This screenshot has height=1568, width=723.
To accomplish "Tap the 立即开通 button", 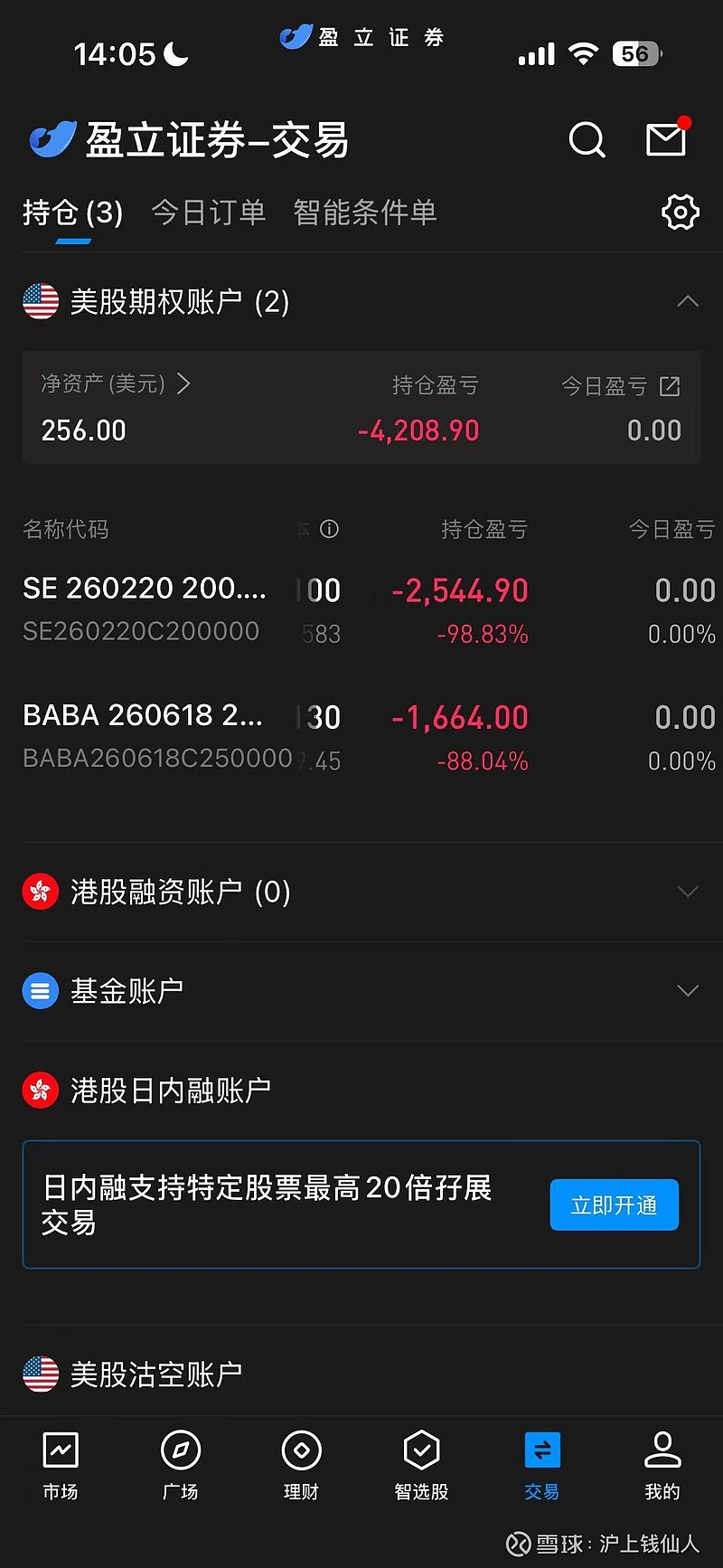I will click(x=614, y=1204).
